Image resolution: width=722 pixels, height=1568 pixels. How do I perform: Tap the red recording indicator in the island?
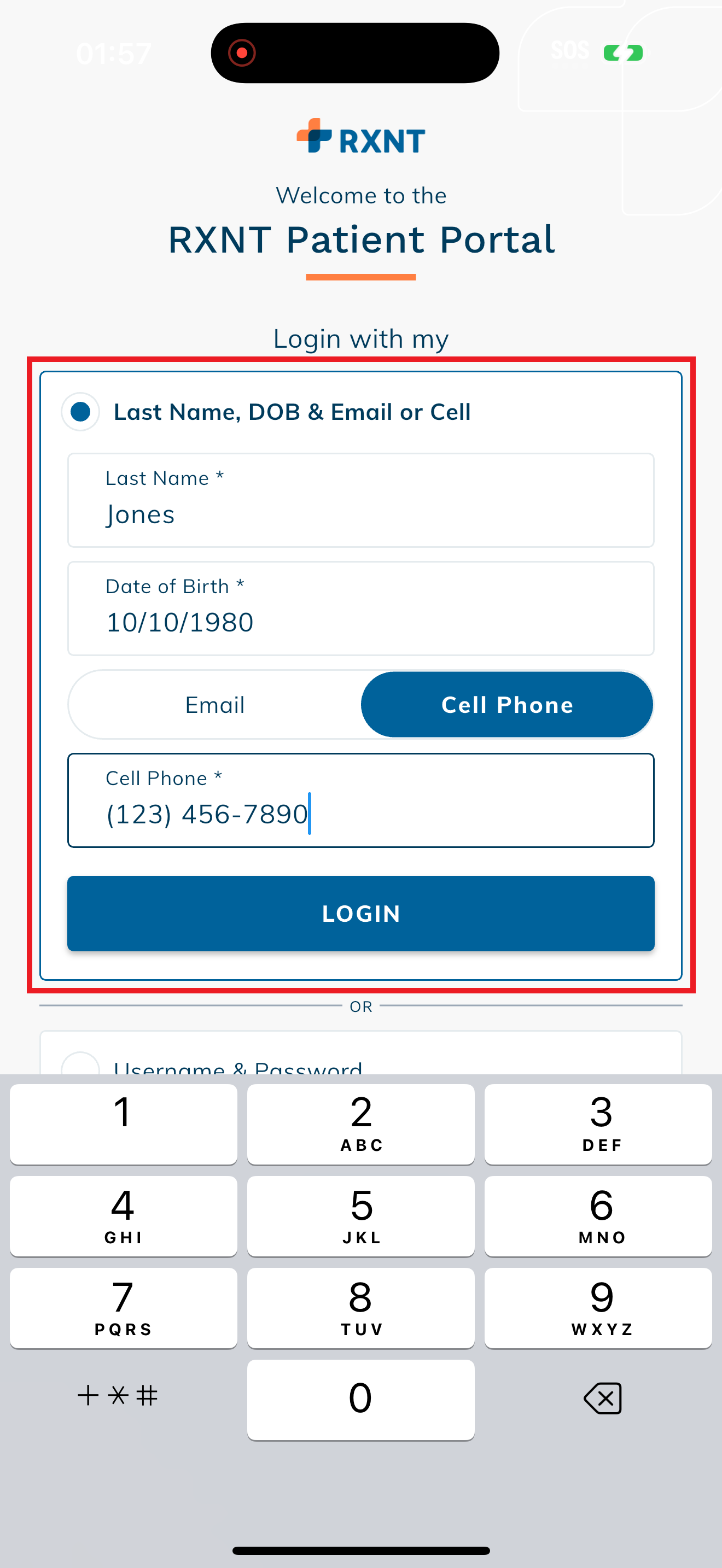[x=242, y=52]
